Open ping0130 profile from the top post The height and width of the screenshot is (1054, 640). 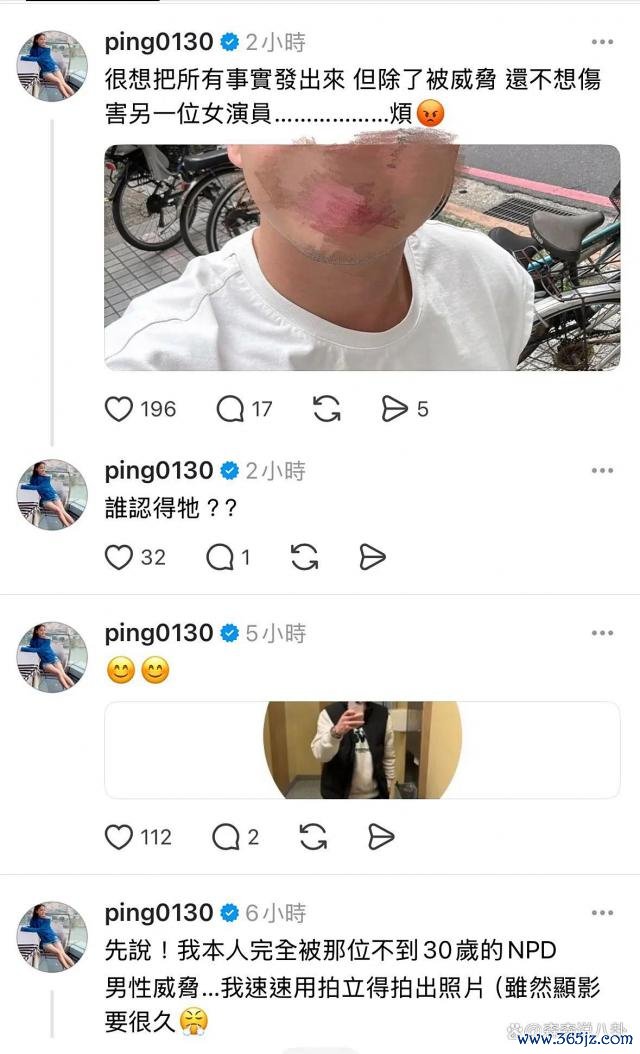tap(159, 42)
